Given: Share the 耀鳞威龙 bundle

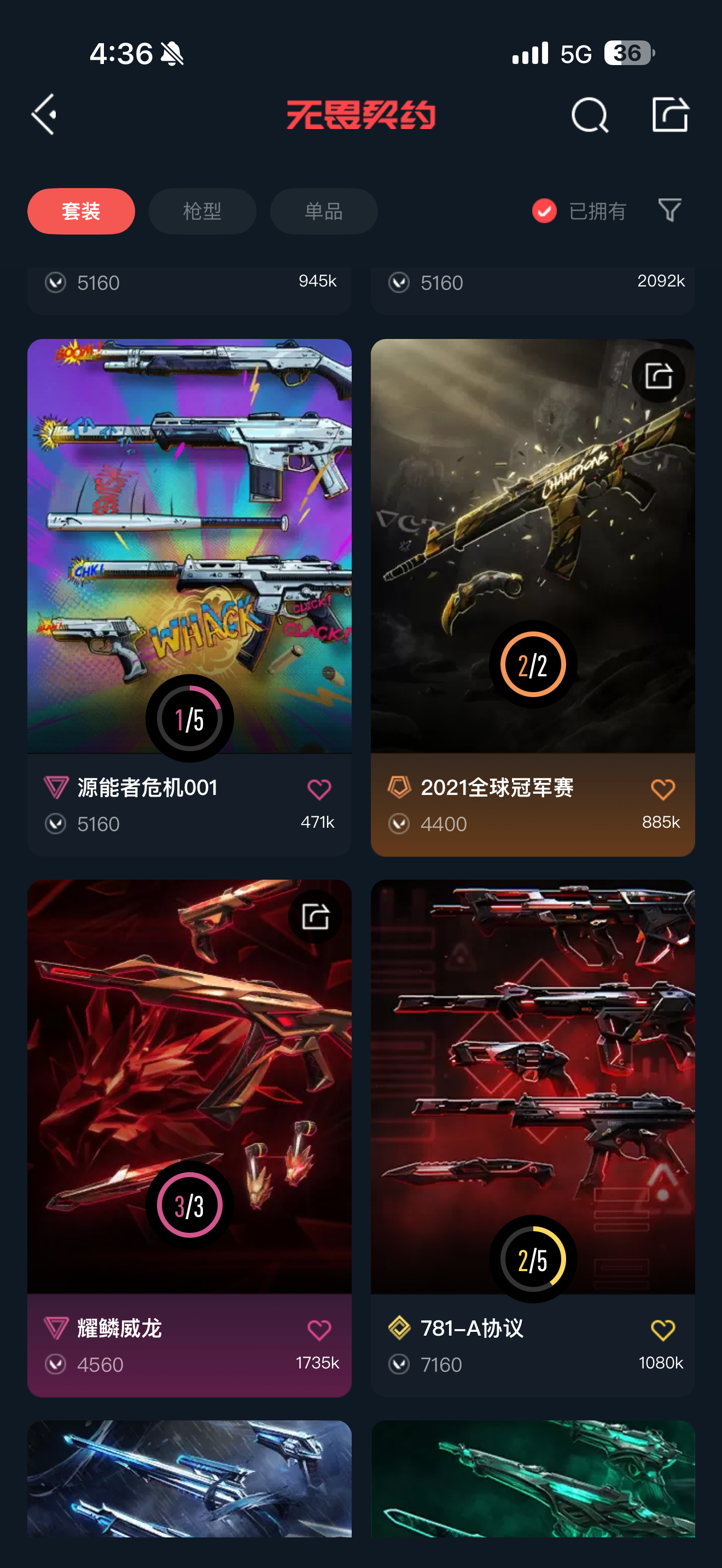Looking at the screenshot, I should tap(315, 917).
